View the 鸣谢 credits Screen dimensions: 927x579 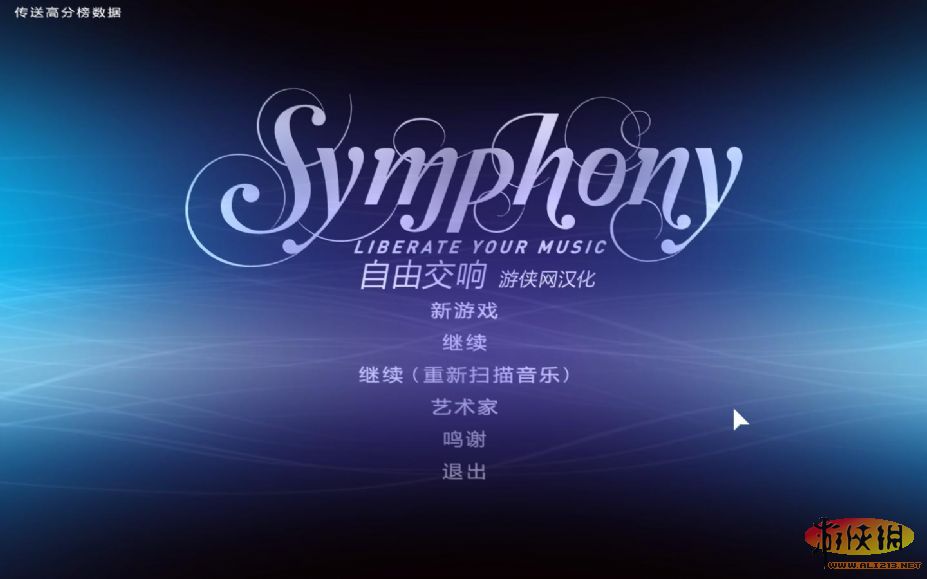pyautogui.click(x=464, y=439)
